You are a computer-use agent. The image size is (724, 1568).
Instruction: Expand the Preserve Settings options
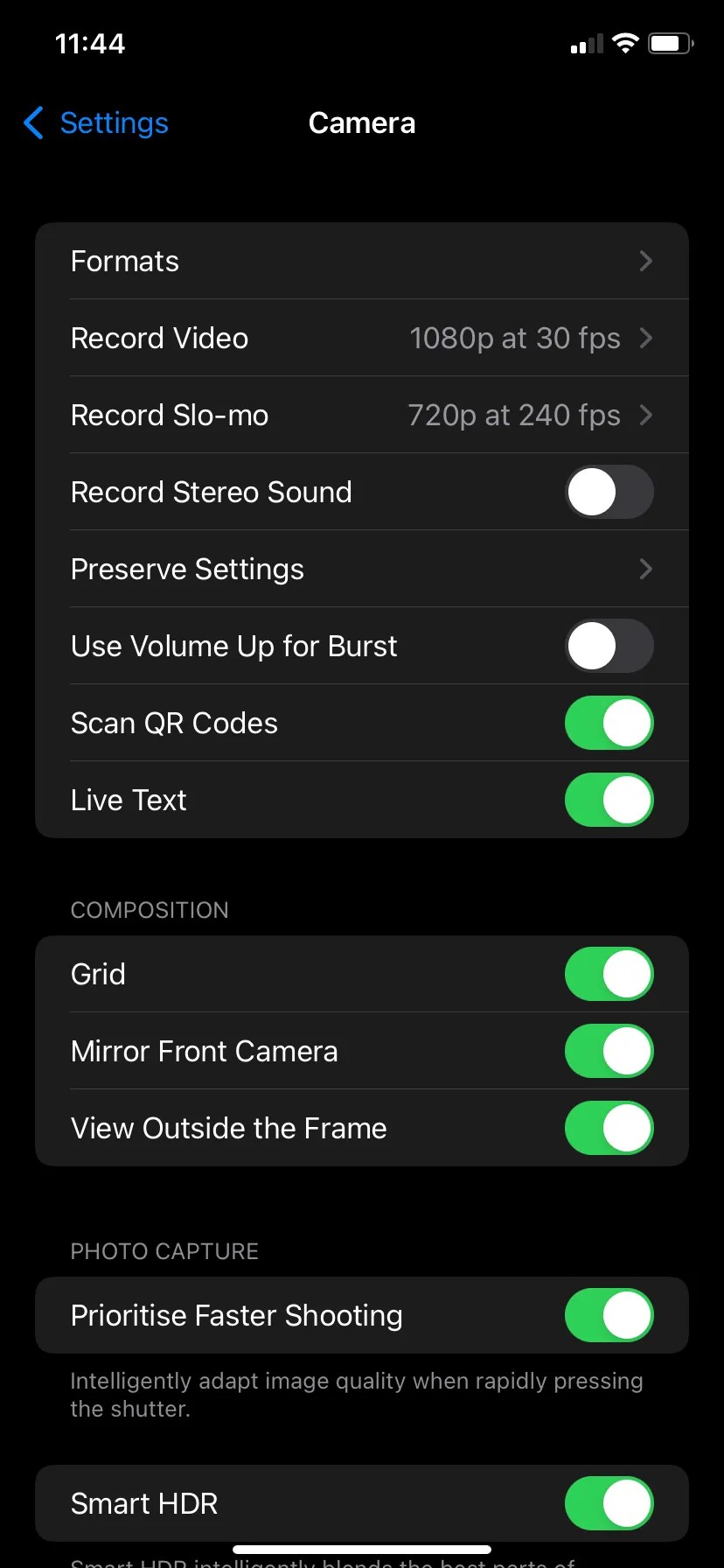(362, 569)
